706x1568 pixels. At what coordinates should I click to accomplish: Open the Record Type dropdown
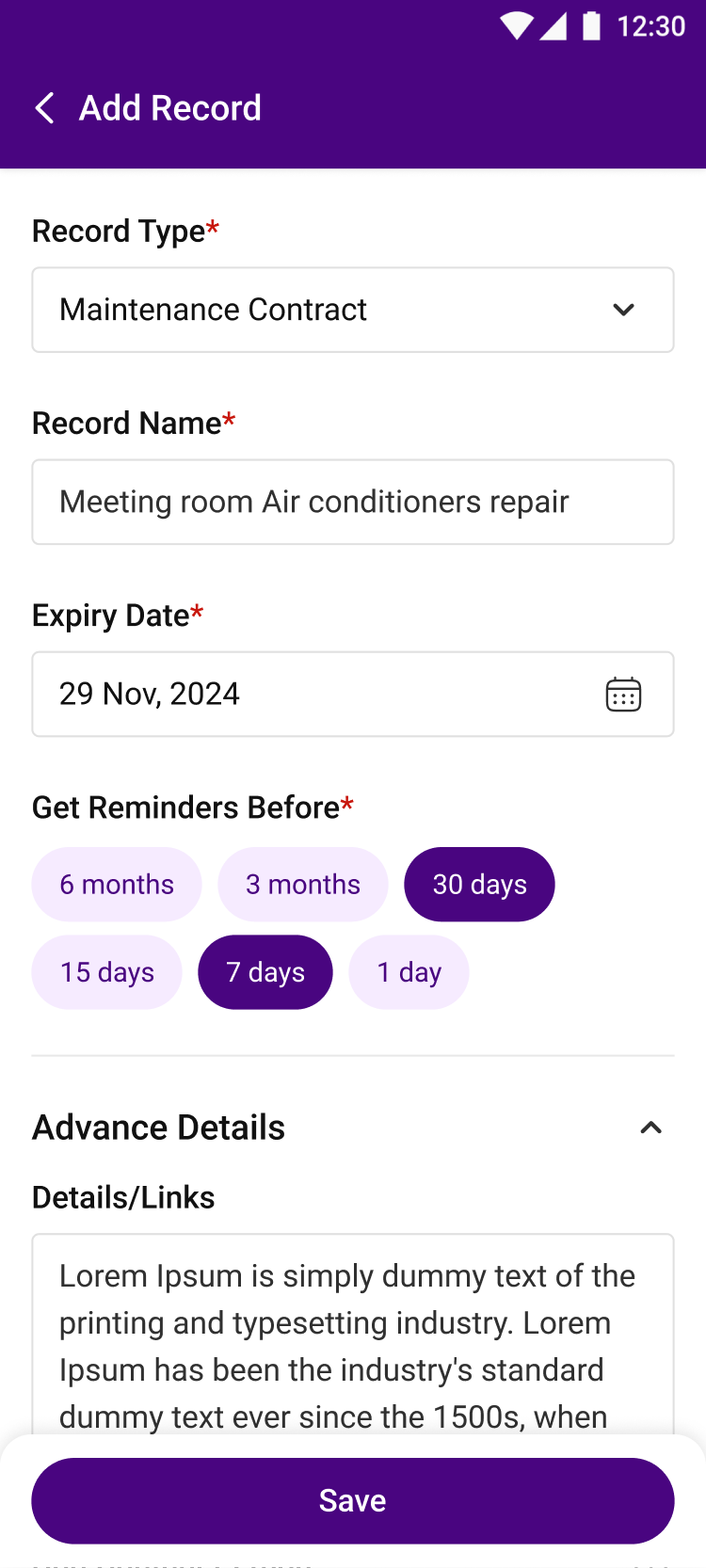(353, 310)
